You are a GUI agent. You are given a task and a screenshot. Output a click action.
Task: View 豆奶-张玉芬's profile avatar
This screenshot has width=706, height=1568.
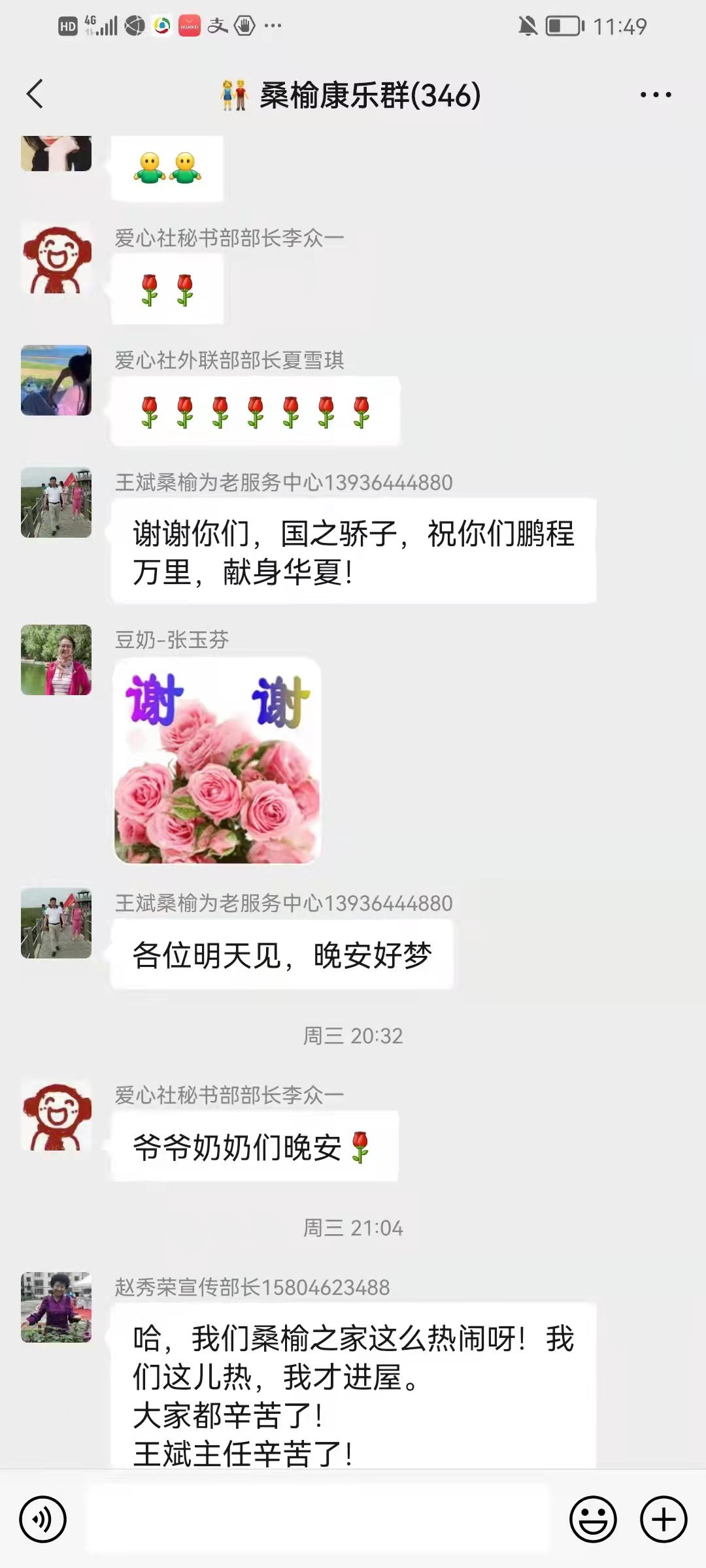point(56,660)
